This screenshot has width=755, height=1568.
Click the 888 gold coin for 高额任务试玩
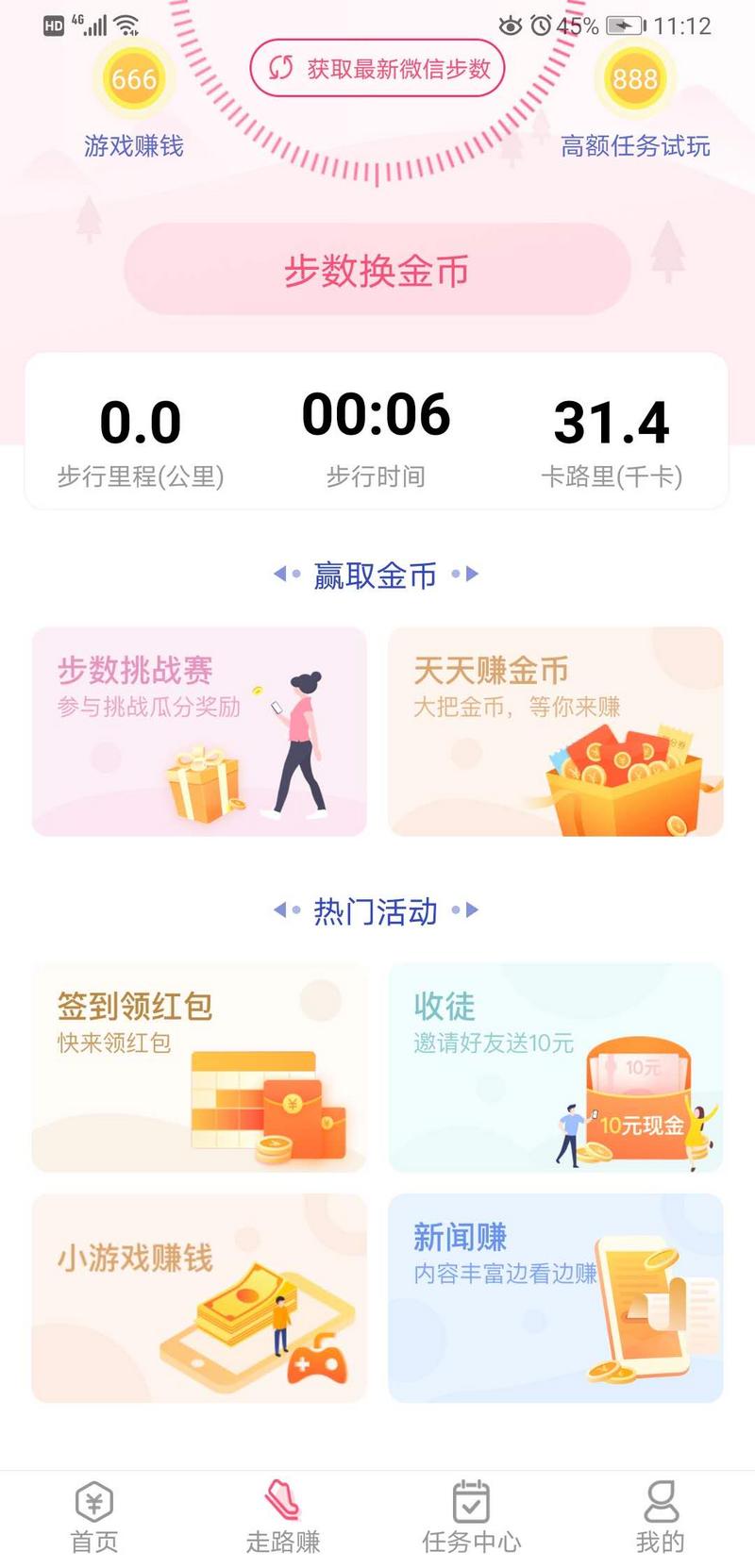pyautogui.click(x=634, y=80)
